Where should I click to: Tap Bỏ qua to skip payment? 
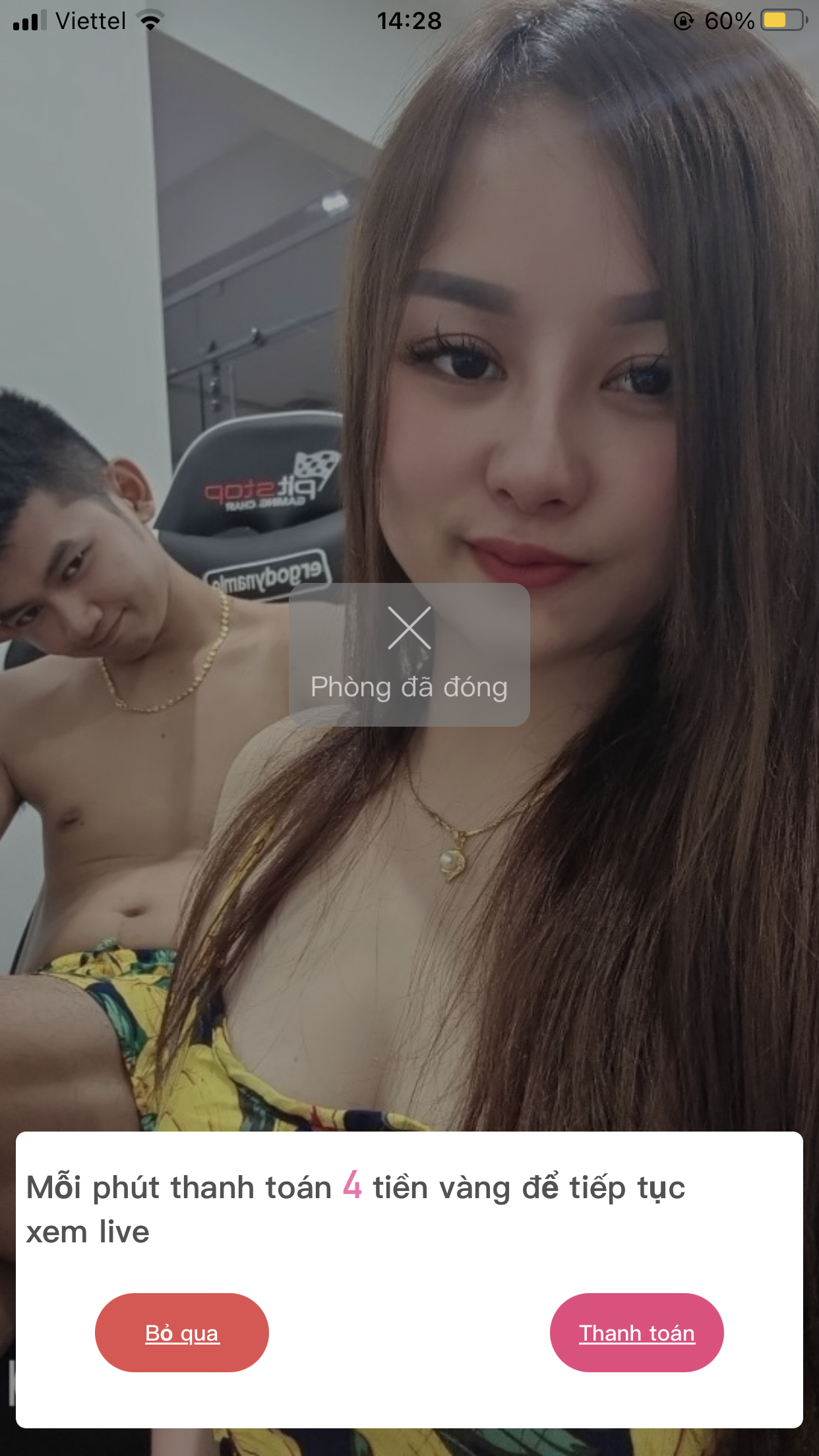click(182, 1333)
